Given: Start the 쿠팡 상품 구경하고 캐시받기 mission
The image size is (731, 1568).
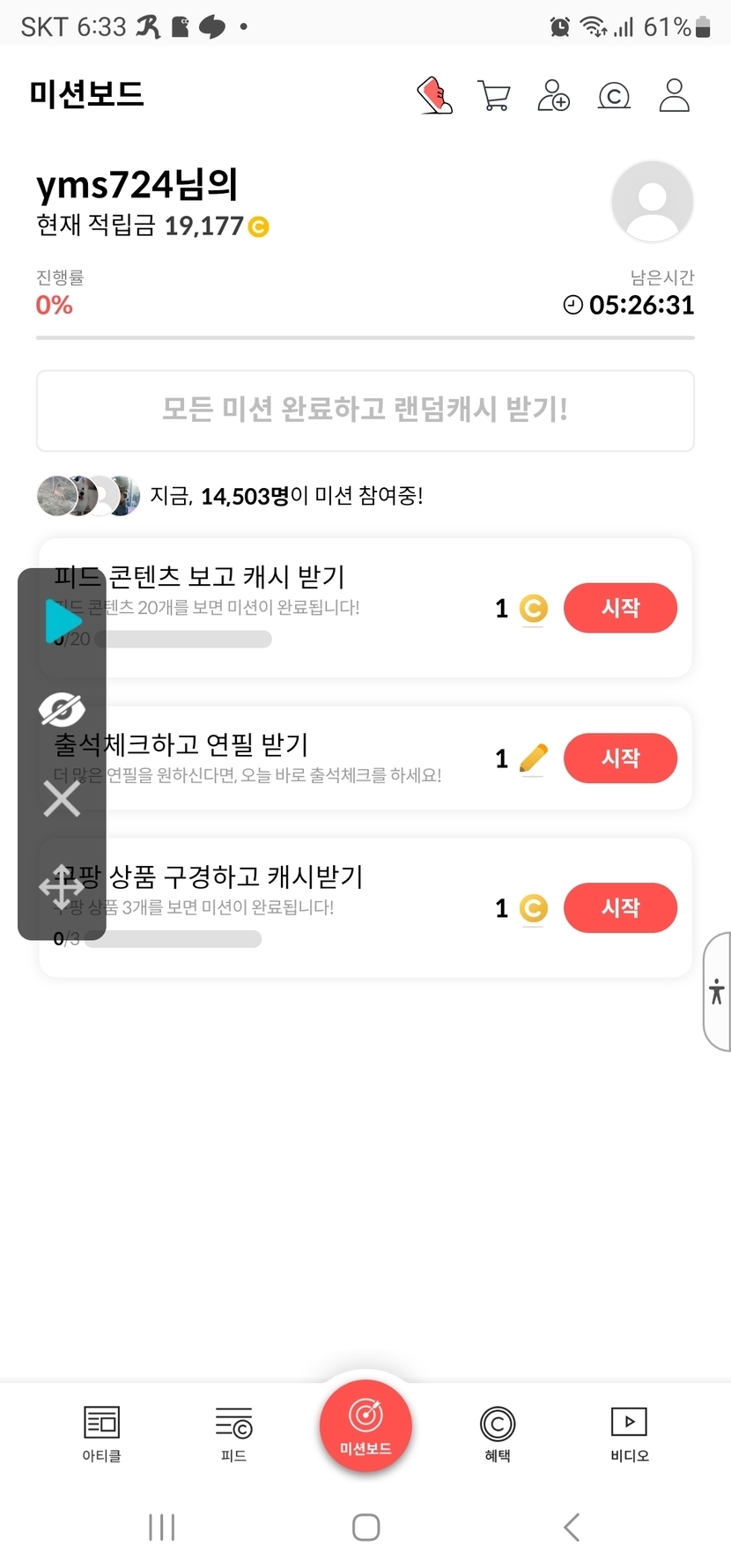Looking at the screenshot, I should click(620, 907).
